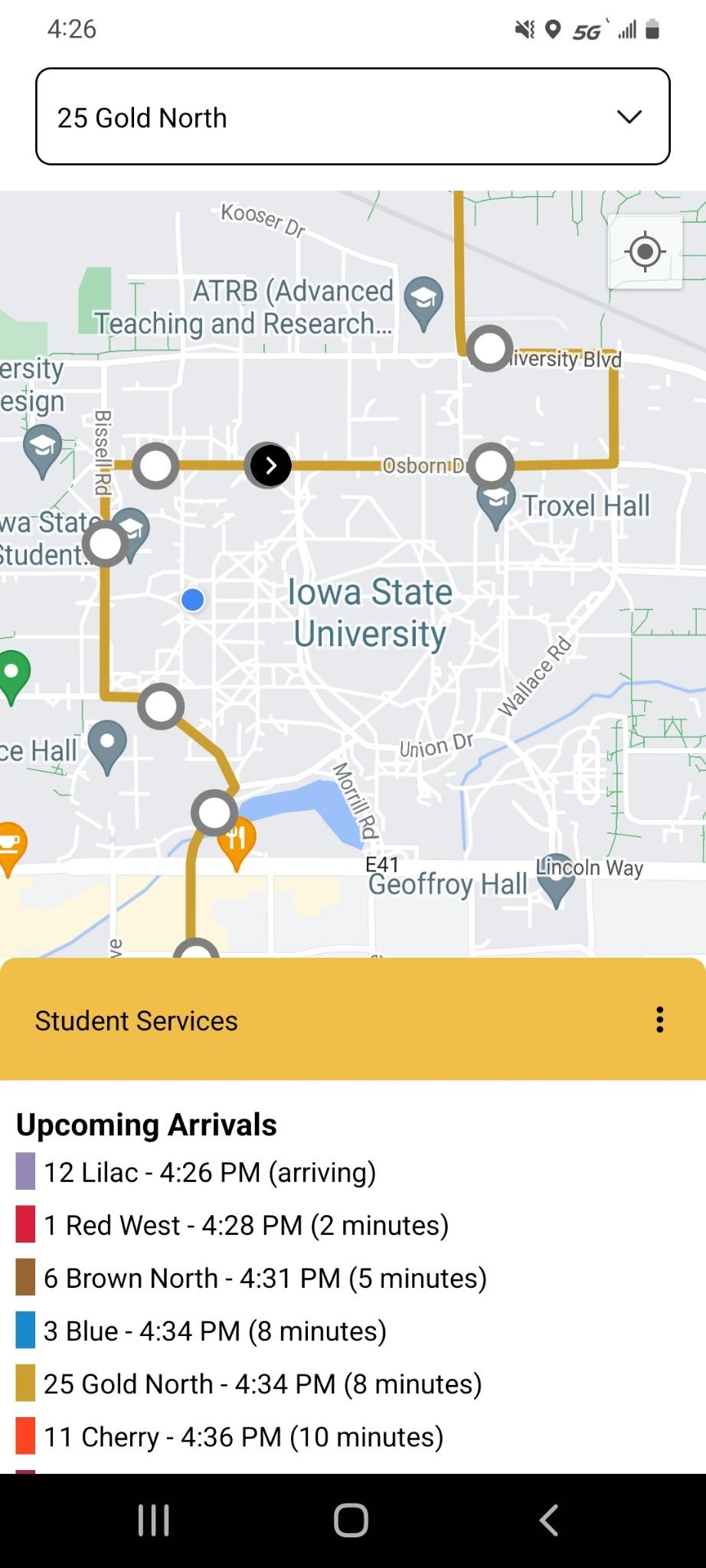Center the map on my location
This screenshot has width=706, height=1568.
click(x=645, y=251)
